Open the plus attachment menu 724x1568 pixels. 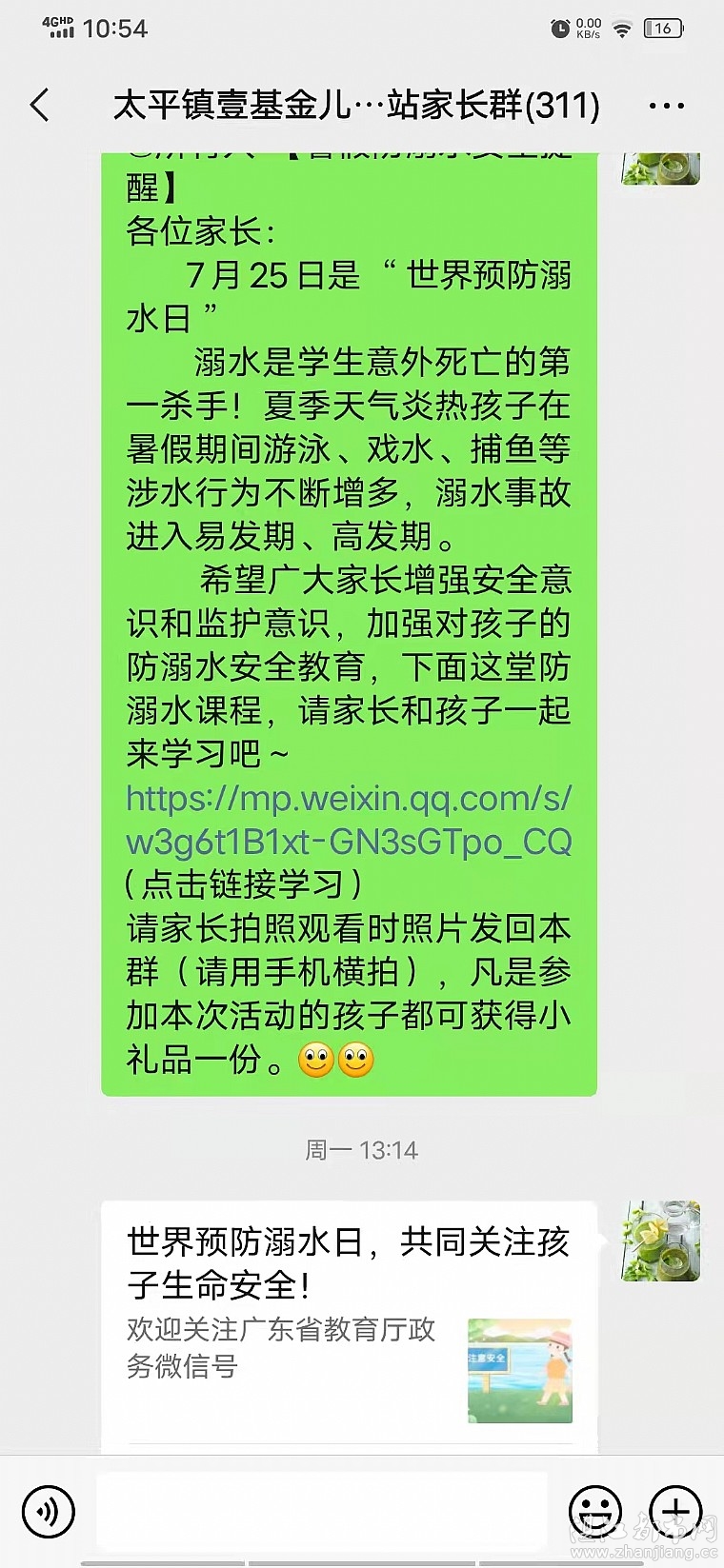click(x=675, y=1511)
